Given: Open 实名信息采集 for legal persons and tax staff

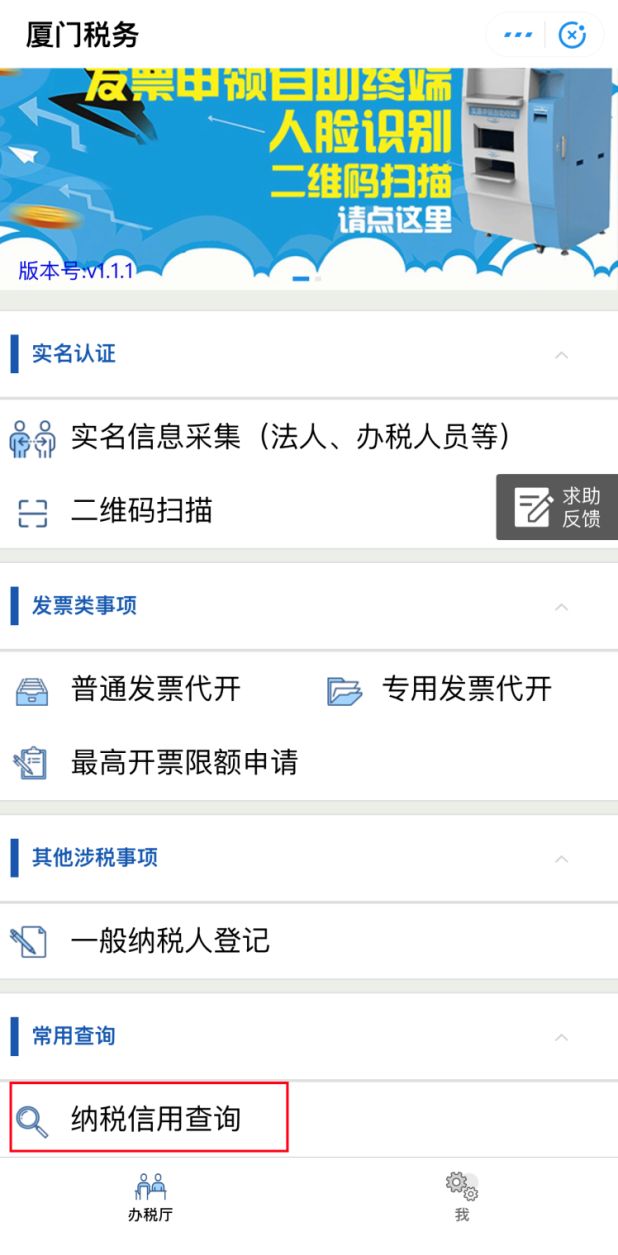Looking at the screenshot, I should click(290, 437).
